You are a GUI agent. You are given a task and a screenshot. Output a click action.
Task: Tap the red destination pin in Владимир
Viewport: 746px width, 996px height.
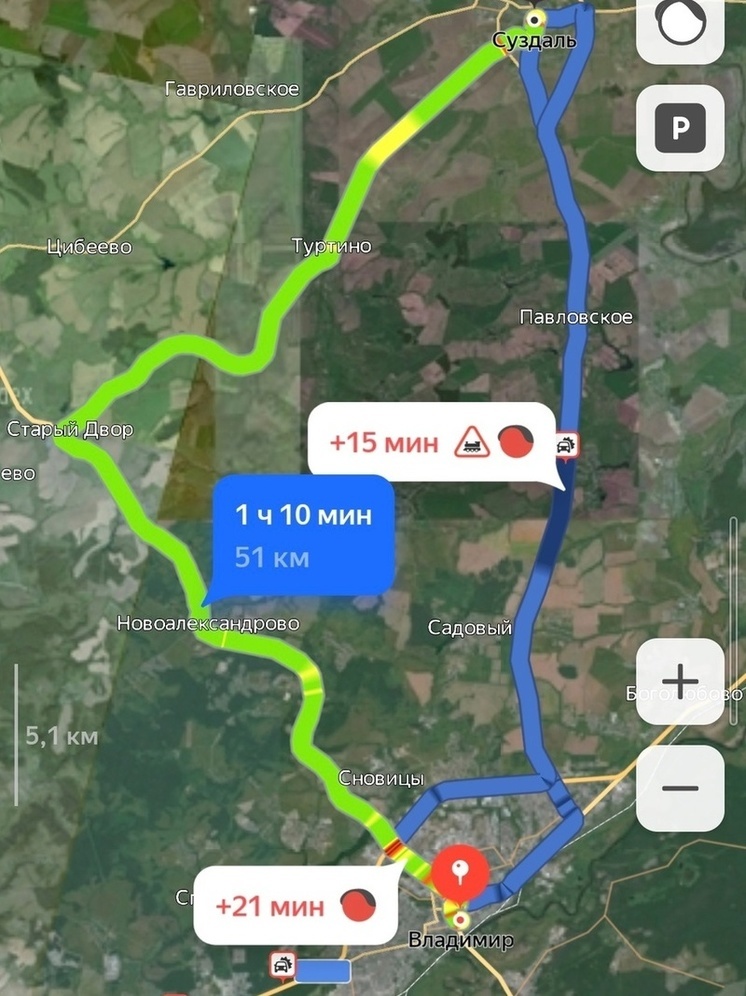pyautogui.click(x=460, y=871)
